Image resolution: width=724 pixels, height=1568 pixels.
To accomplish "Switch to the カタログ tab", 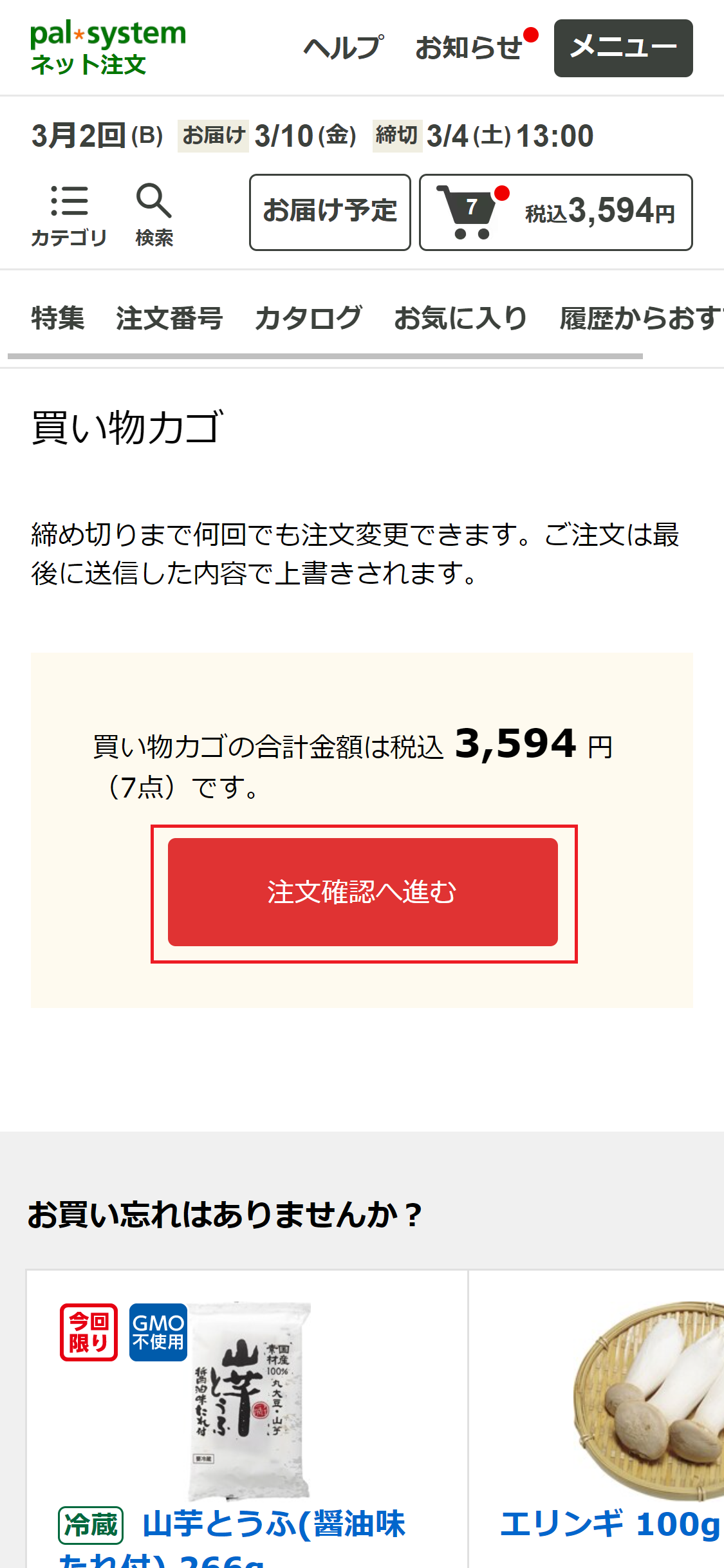I will (x=308, y=318).
